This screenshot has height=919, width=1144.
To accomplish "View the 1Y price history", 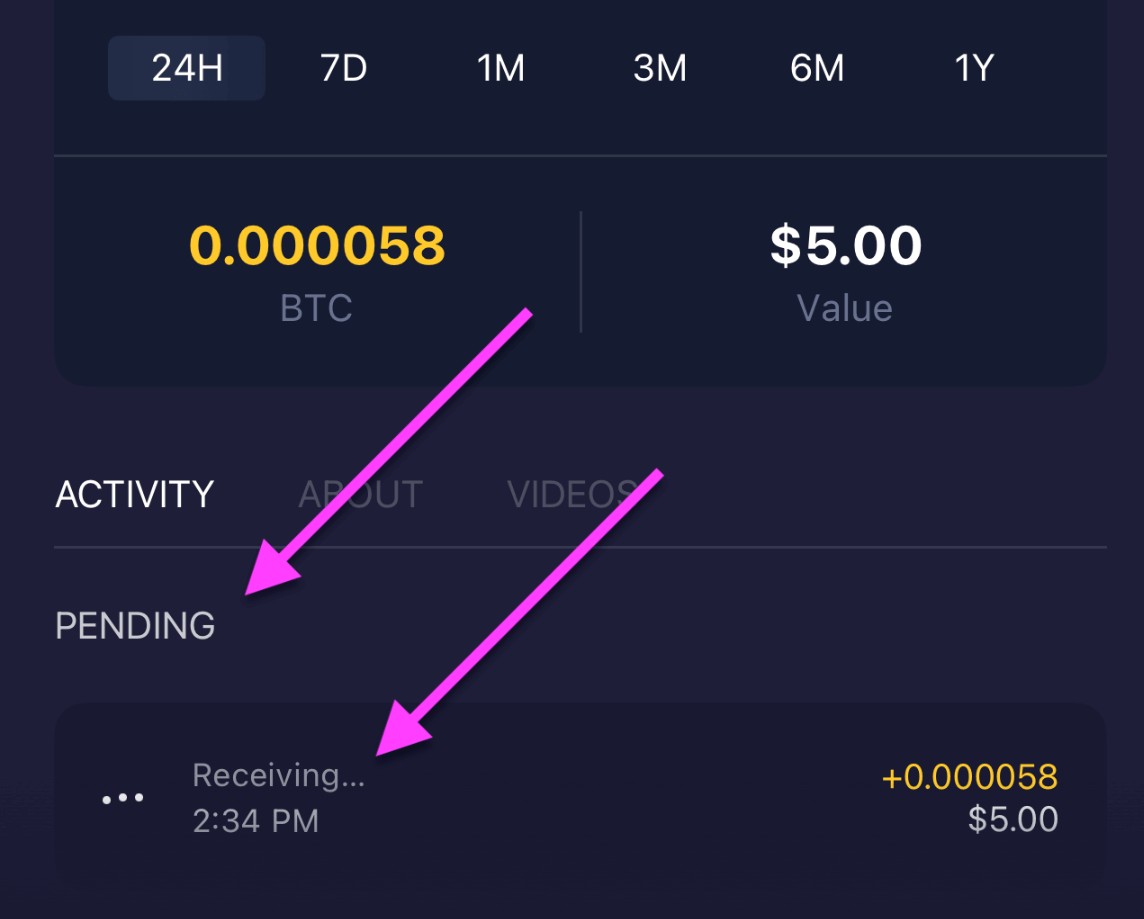I will 974,68.
